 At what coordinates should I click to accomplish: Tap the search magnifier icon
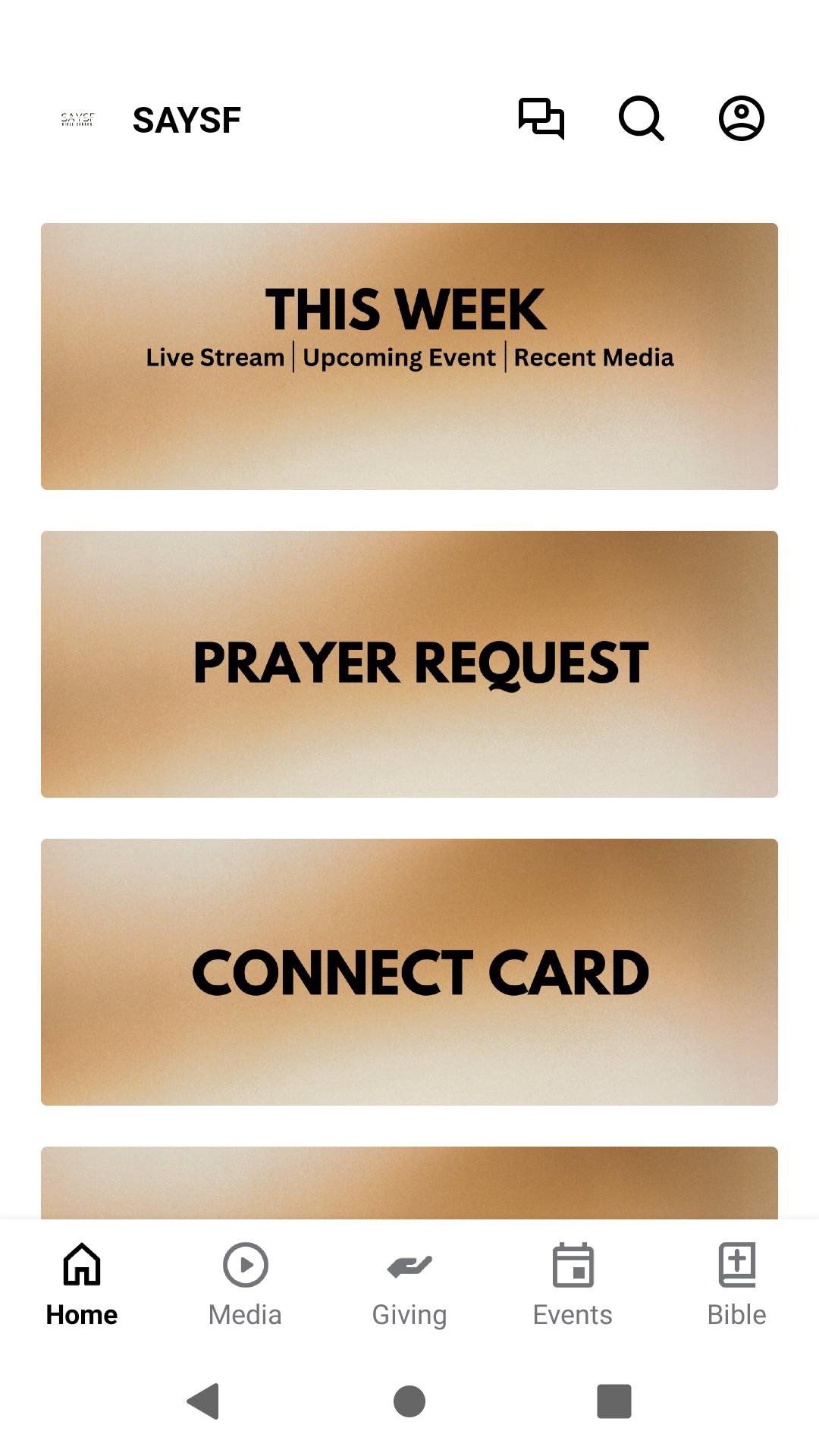coord(641,118)
